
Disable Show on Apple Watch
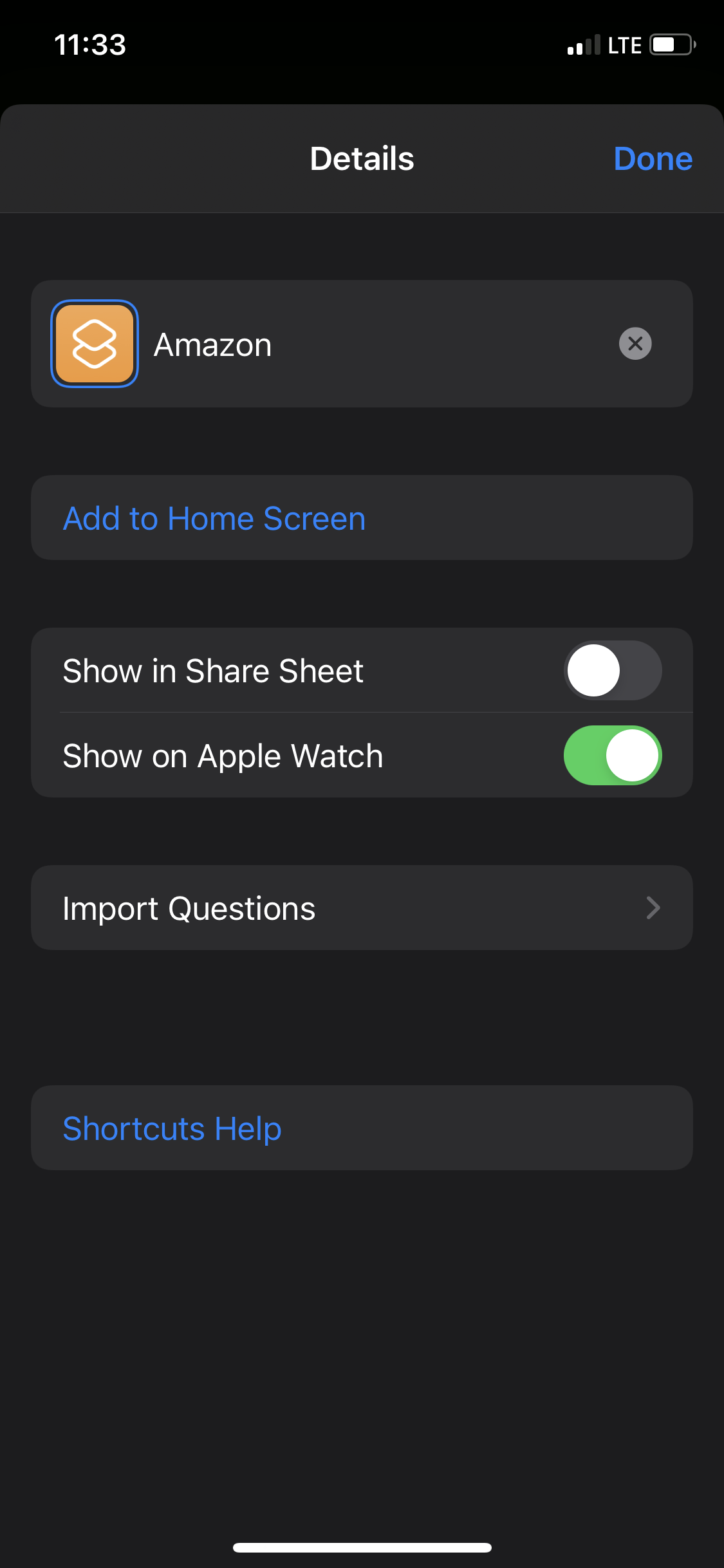(612, 756)
